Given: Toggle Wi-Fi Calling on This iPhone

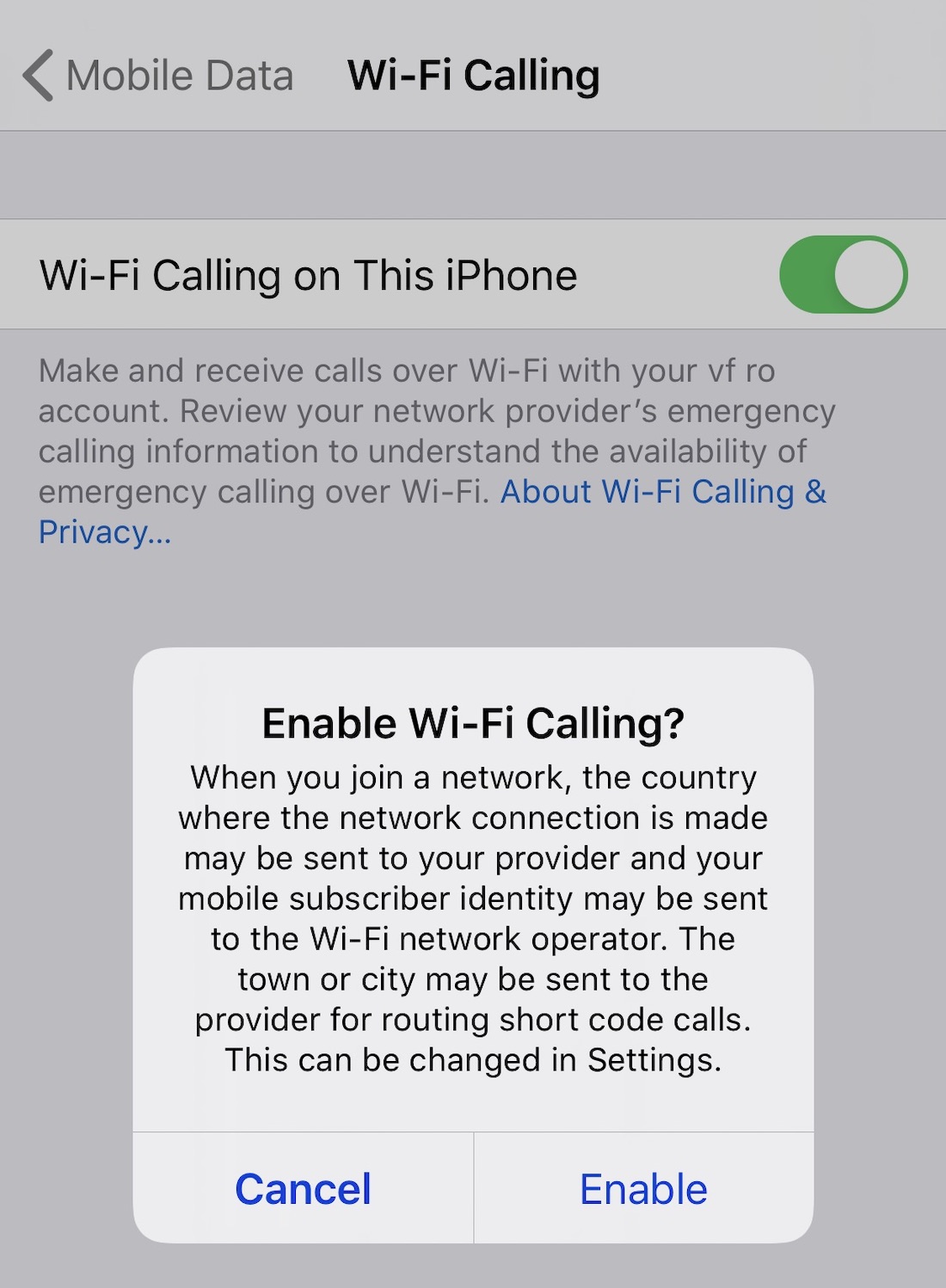Looking at the screenshot, I should click(x=843, y=275).
